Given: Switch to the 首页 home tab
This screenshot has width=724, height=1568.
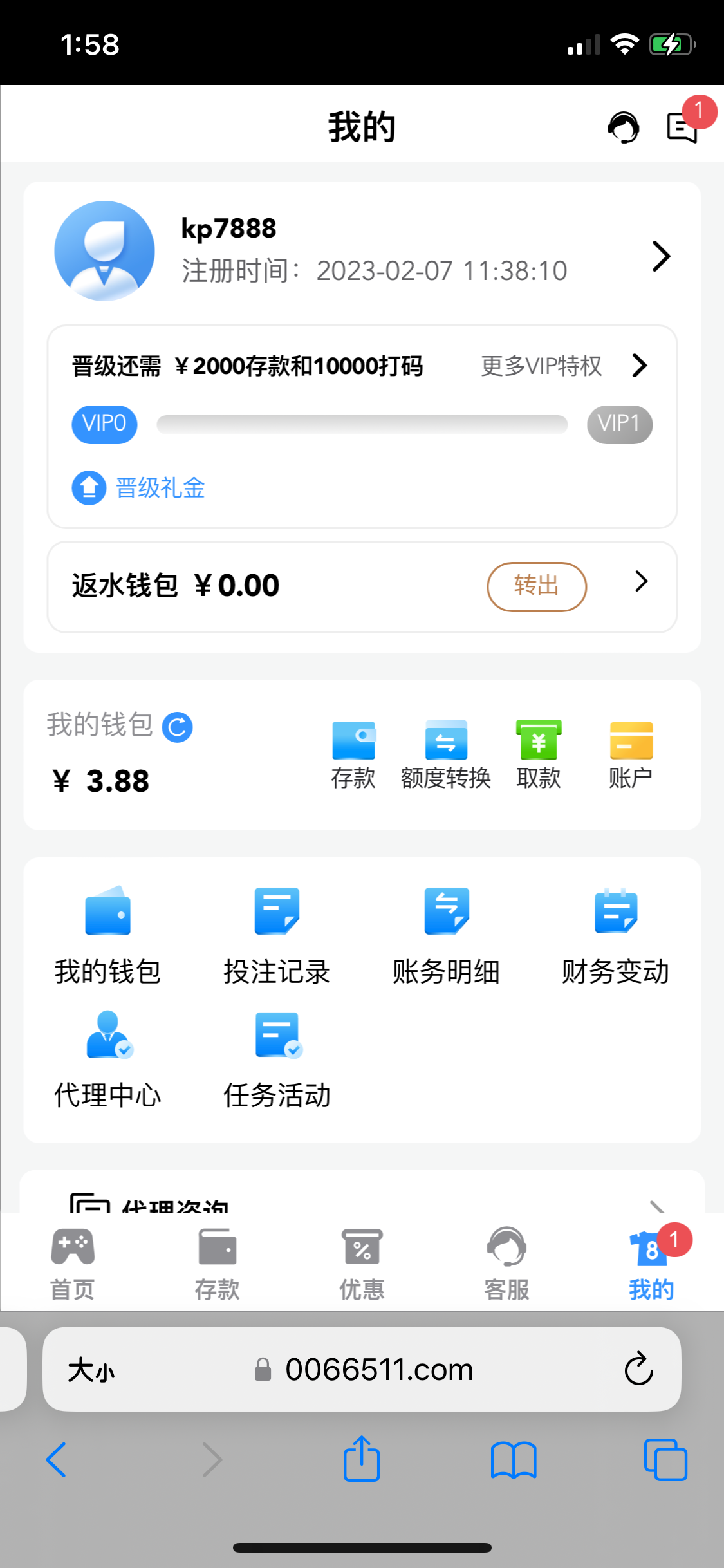Looking at the screenshot, I should pyautogui.click(x=73, y=1263).
